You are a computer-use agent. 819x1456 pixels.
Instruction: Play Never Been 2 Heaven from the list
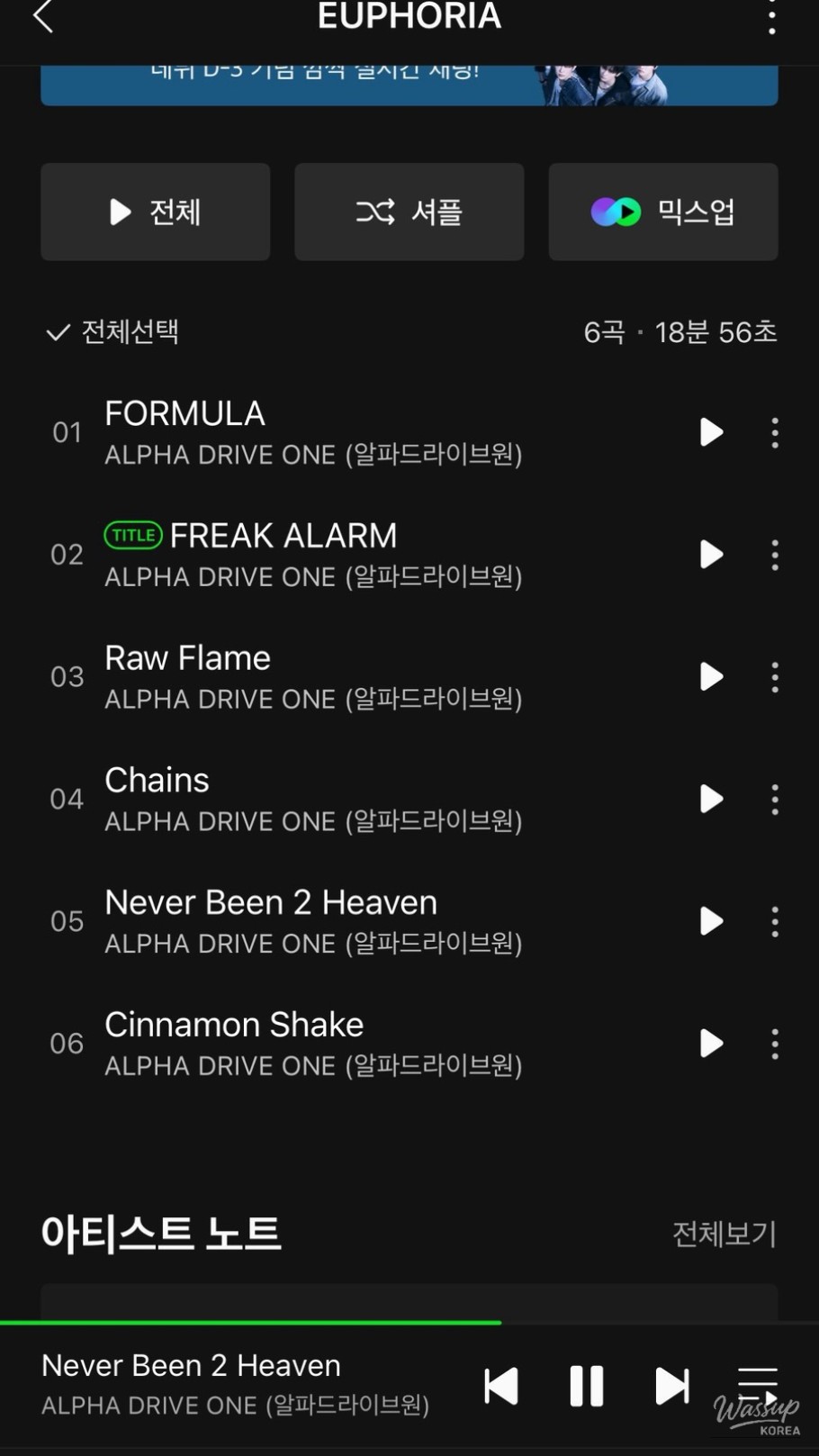pyautogui.click(x=711, y=921)
